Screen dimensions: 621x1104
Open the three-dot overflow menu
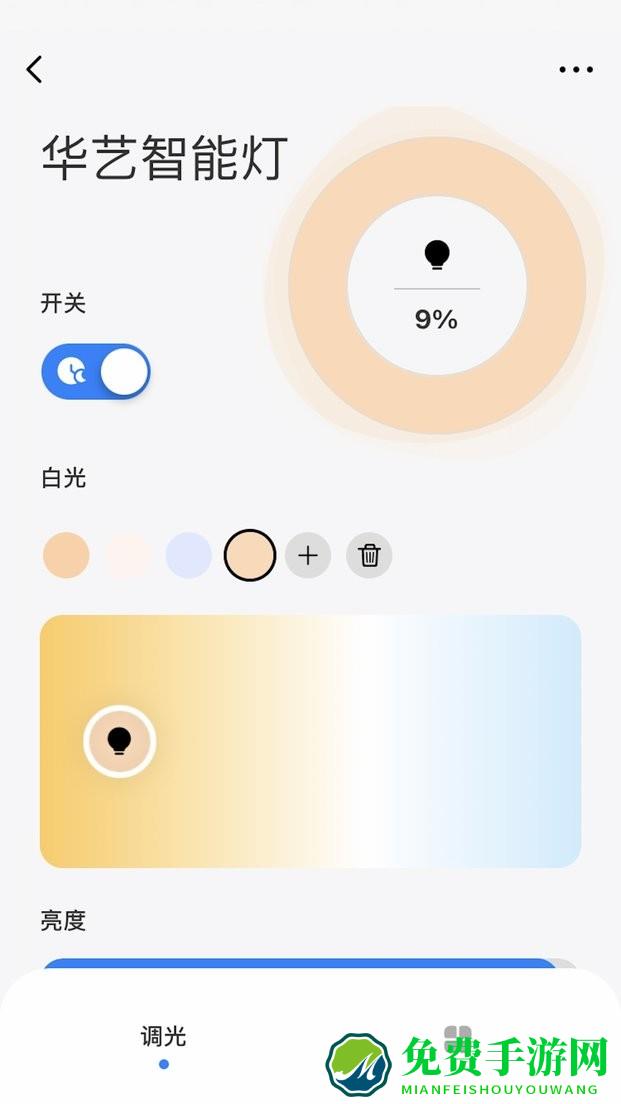coord(576,70)
